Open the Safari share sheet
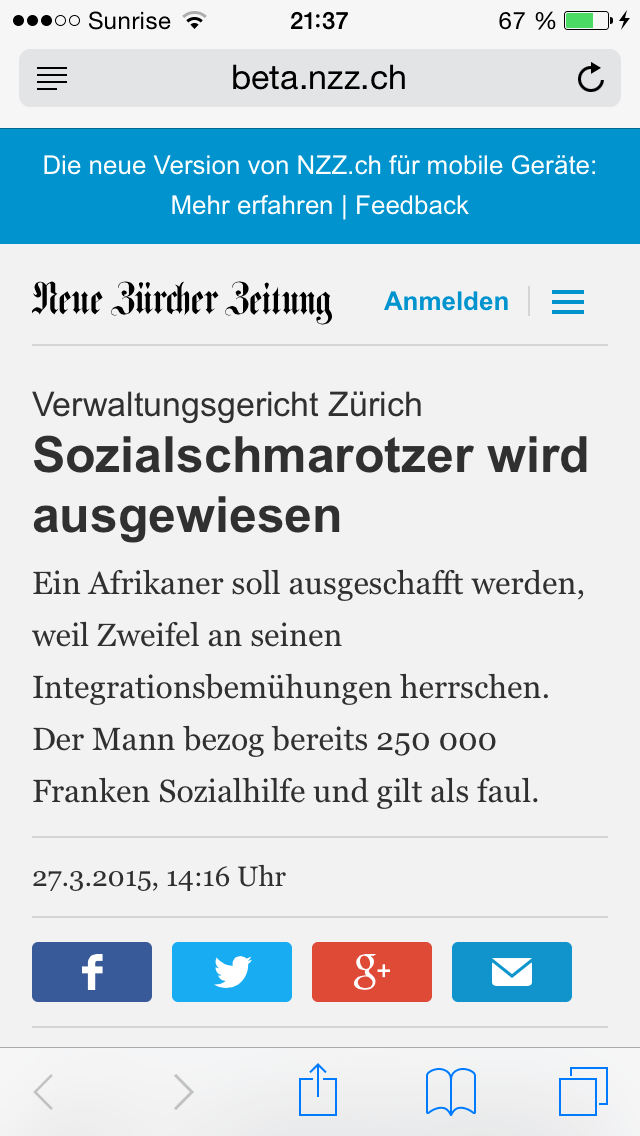The width and height of the screenshot is (640, 1136). tap(318, 1090)
